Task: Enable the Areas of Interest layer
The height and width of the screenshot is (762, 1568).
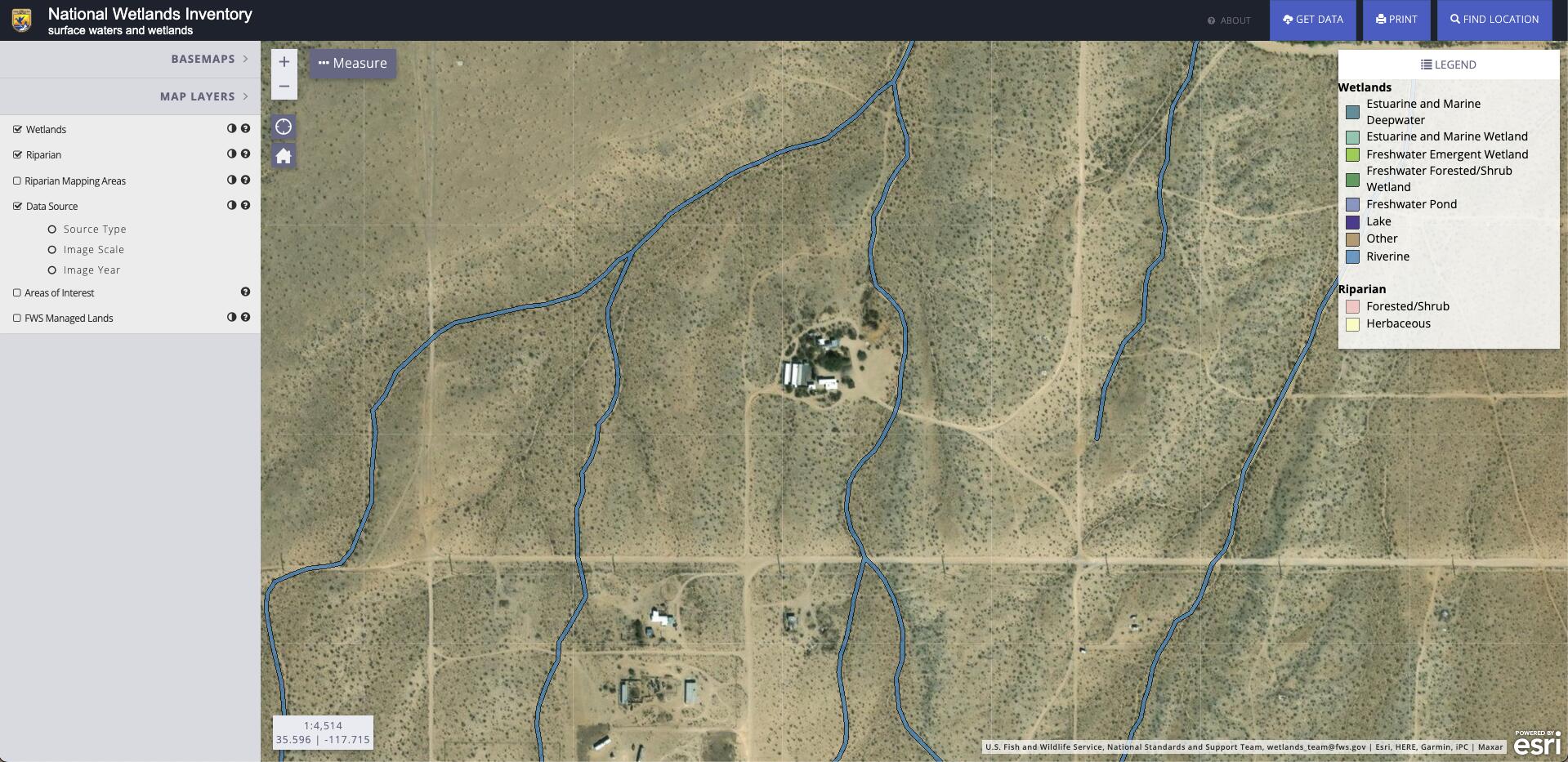Action: [x=17, y=292]
